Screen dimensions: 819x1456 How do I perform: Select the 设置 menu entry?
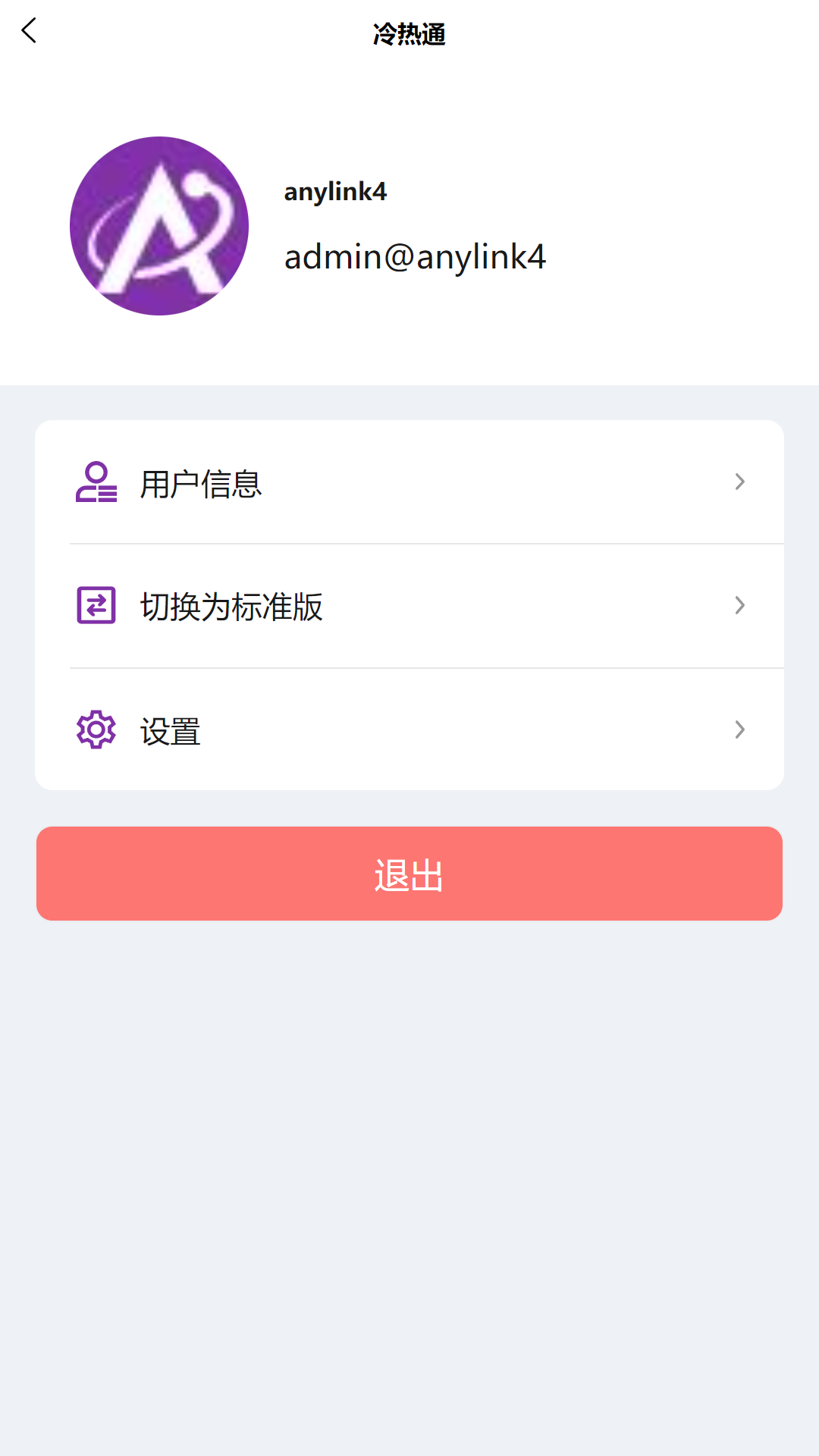click(169, 730)
